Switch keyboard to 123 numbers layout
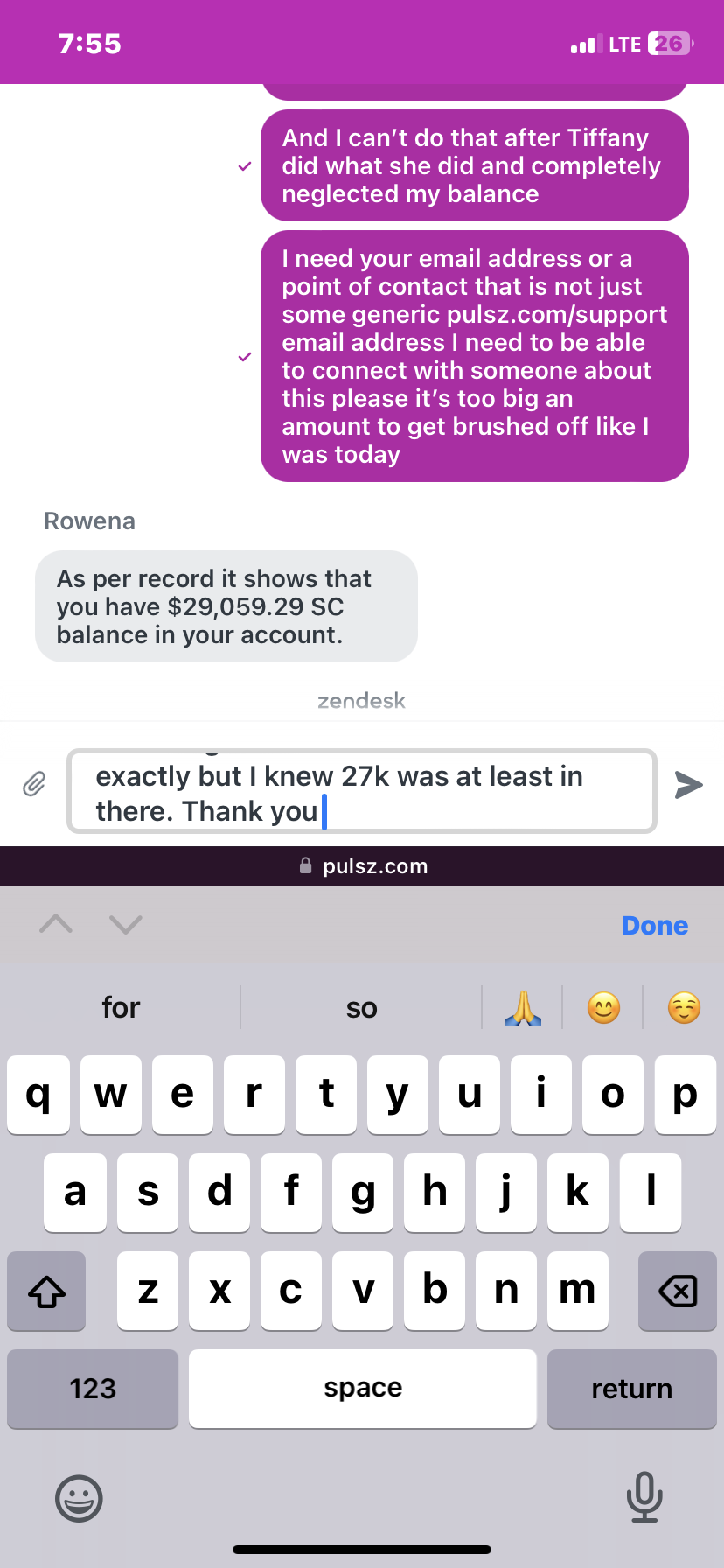This screenshot has width=724, height=1568. 93,1389
